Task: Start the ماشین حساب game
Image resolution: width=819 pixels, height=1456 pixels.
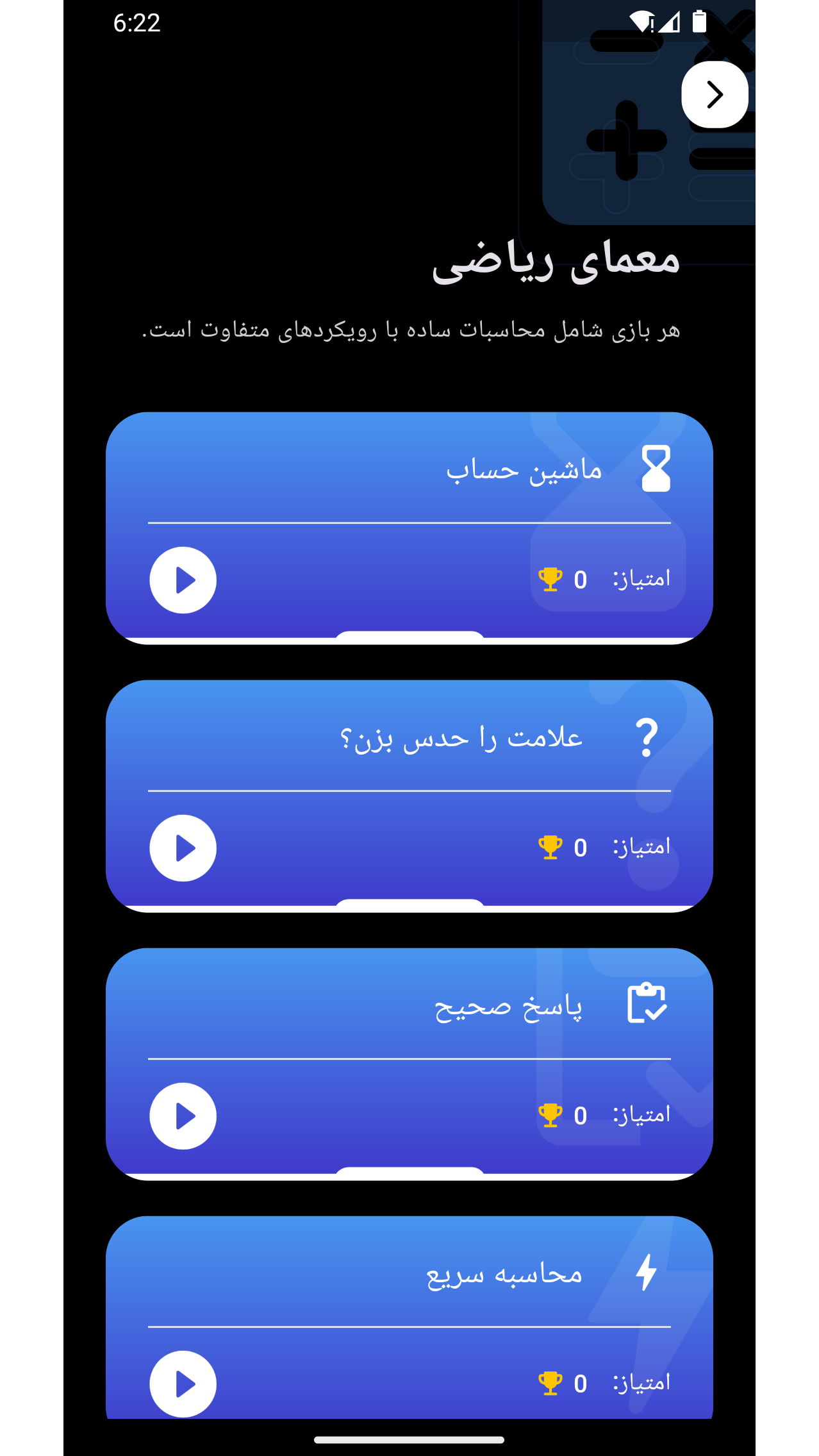Action: pyautogui.click(x=183, y=580)
